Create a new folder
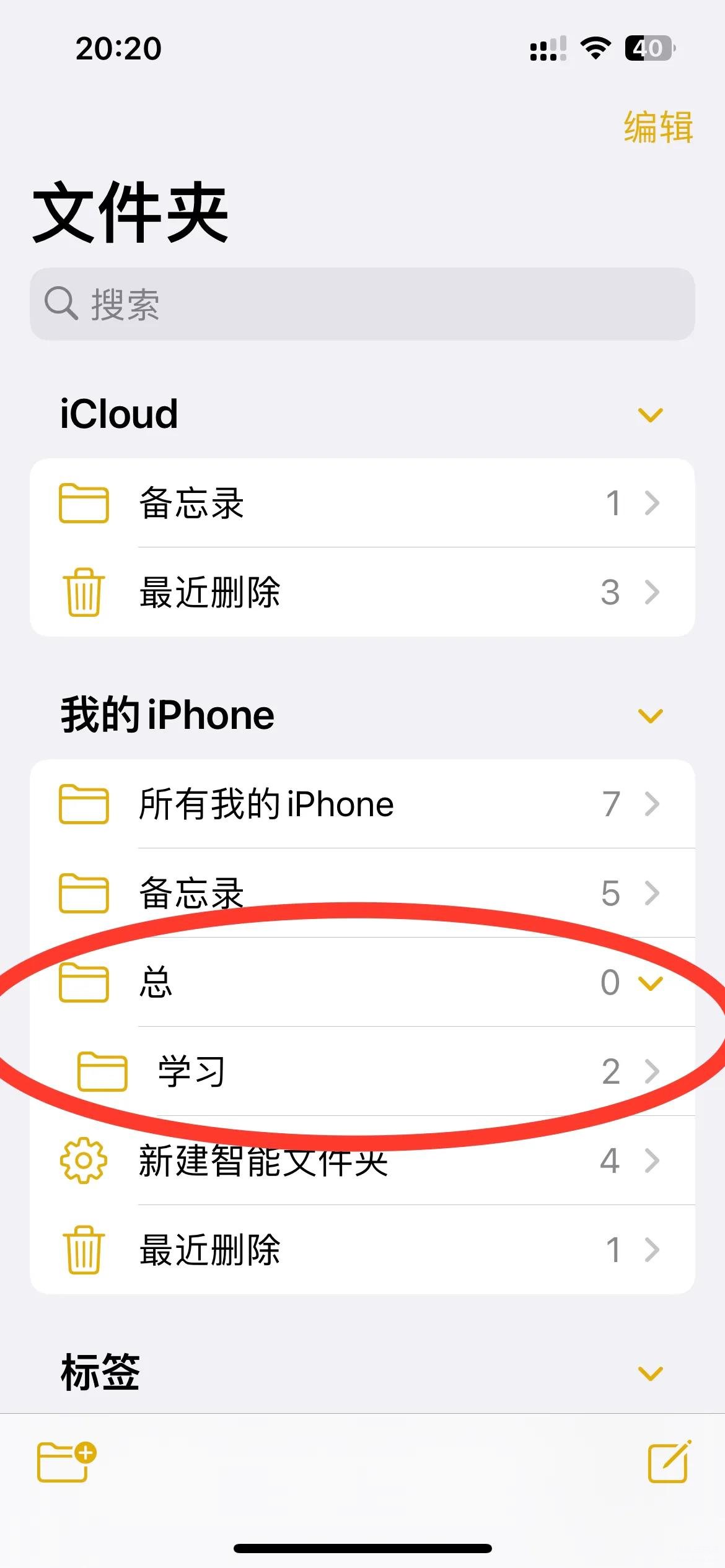Viewport: 725px width, 1568px height. click(66, 1461)
